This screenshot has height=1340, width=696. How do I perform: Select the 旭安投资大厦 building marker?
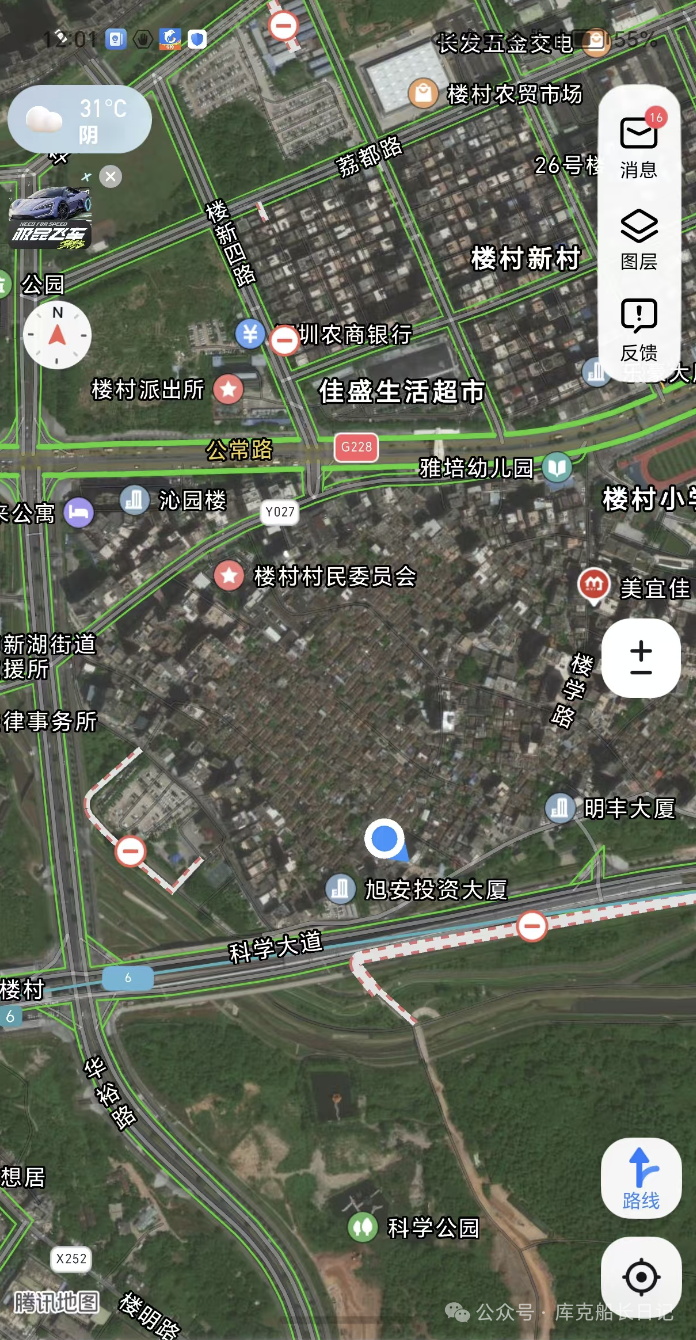click(x=341, y=888)
